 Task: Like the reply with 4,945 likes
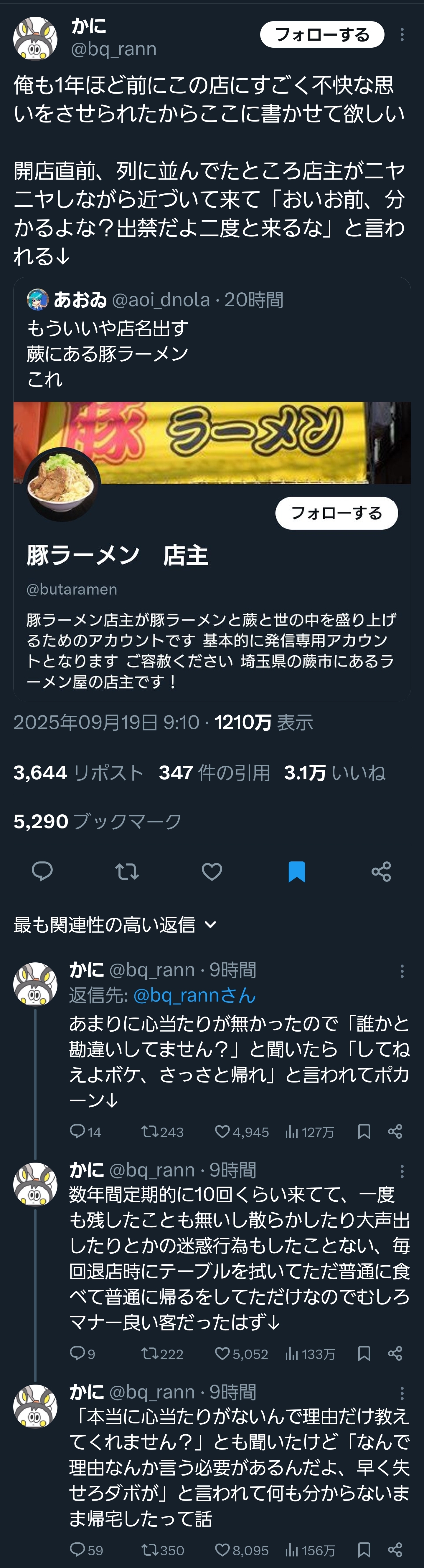(x=223, y=1132)
